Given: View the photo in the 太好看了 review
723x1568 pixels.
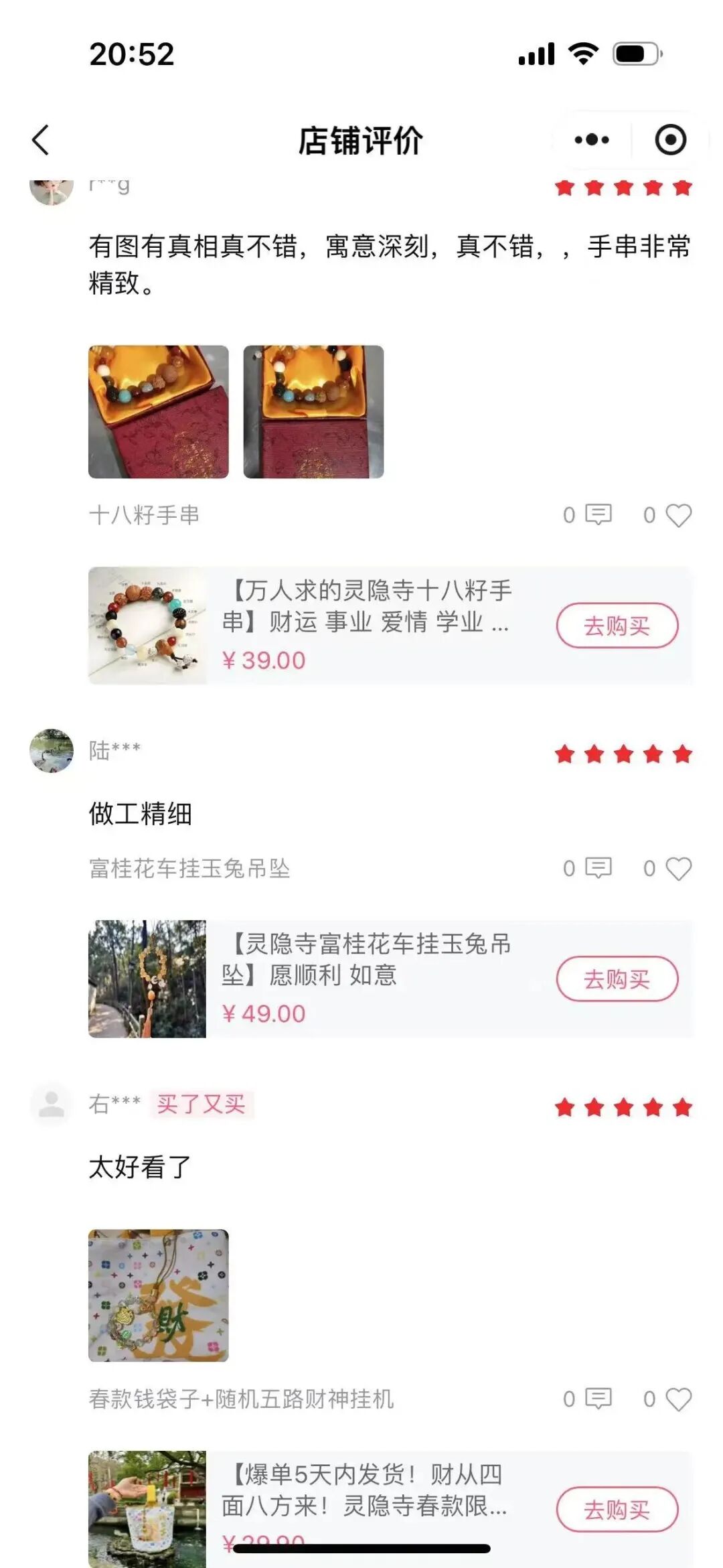Looking at the screenshot, I should click(x=159, y=1295).
